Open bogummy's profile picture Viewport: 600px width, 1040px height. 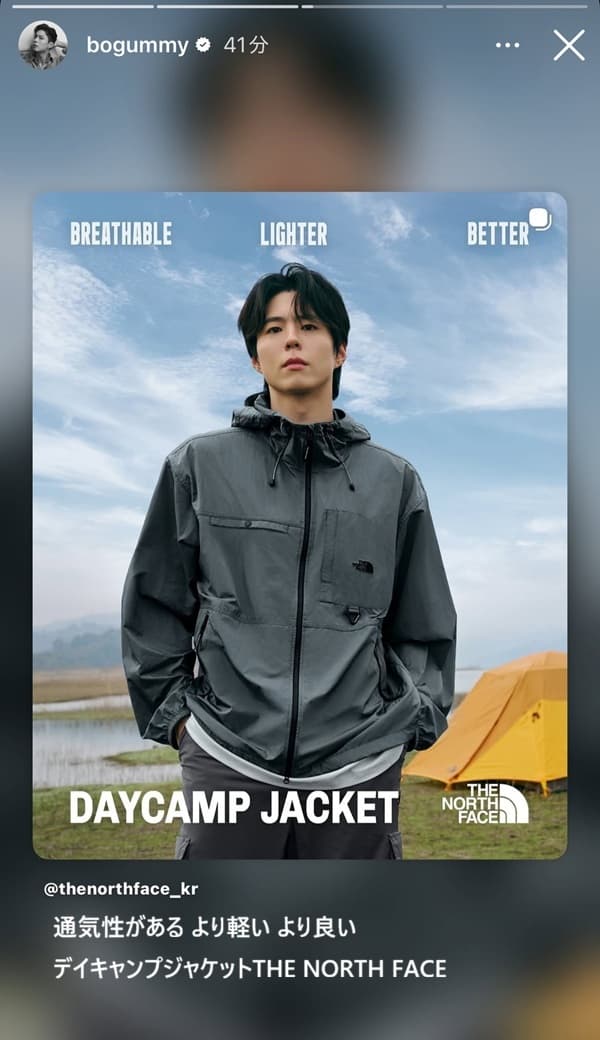pyautogui.click(x=43, y=45)
